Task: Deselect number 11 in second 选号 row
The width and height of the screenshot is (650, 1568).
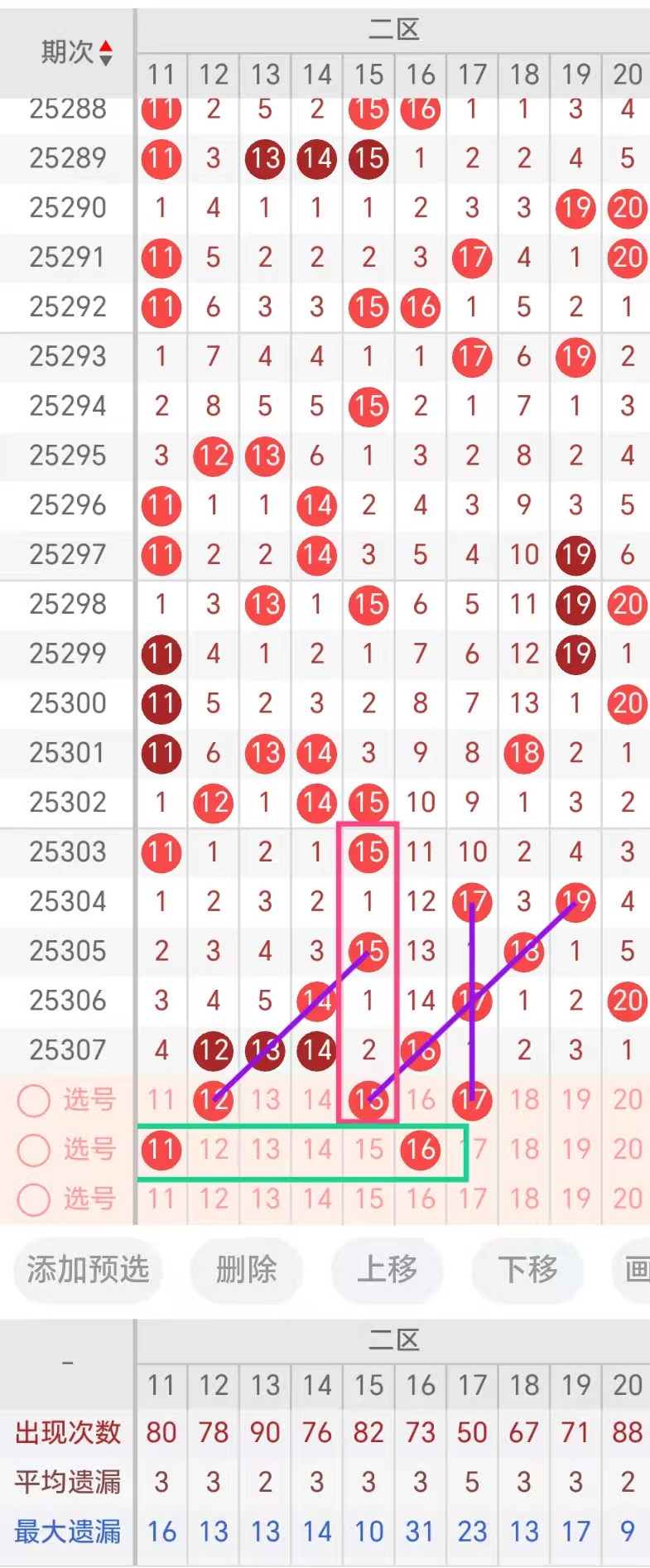Action: pos(161,1150)
